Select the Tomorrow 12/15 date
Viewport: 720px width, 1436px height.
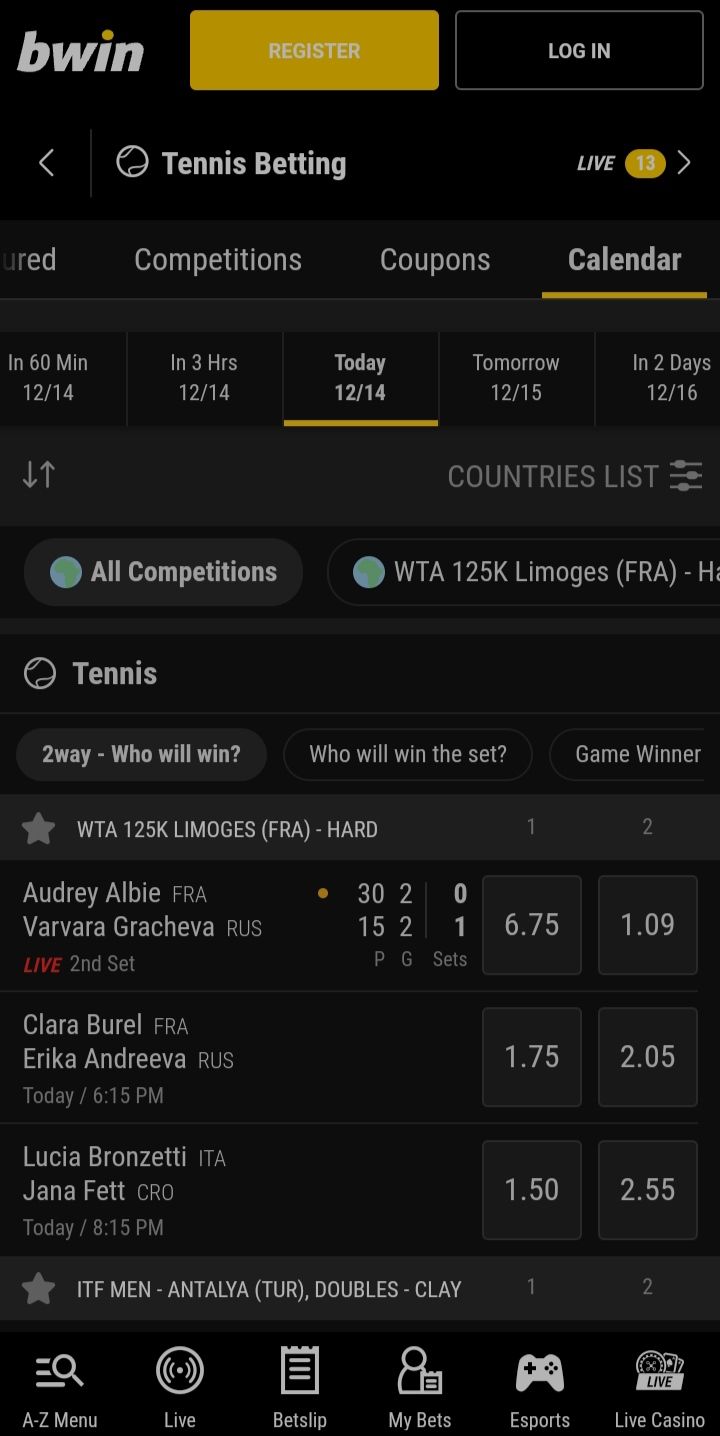point(516,378)
